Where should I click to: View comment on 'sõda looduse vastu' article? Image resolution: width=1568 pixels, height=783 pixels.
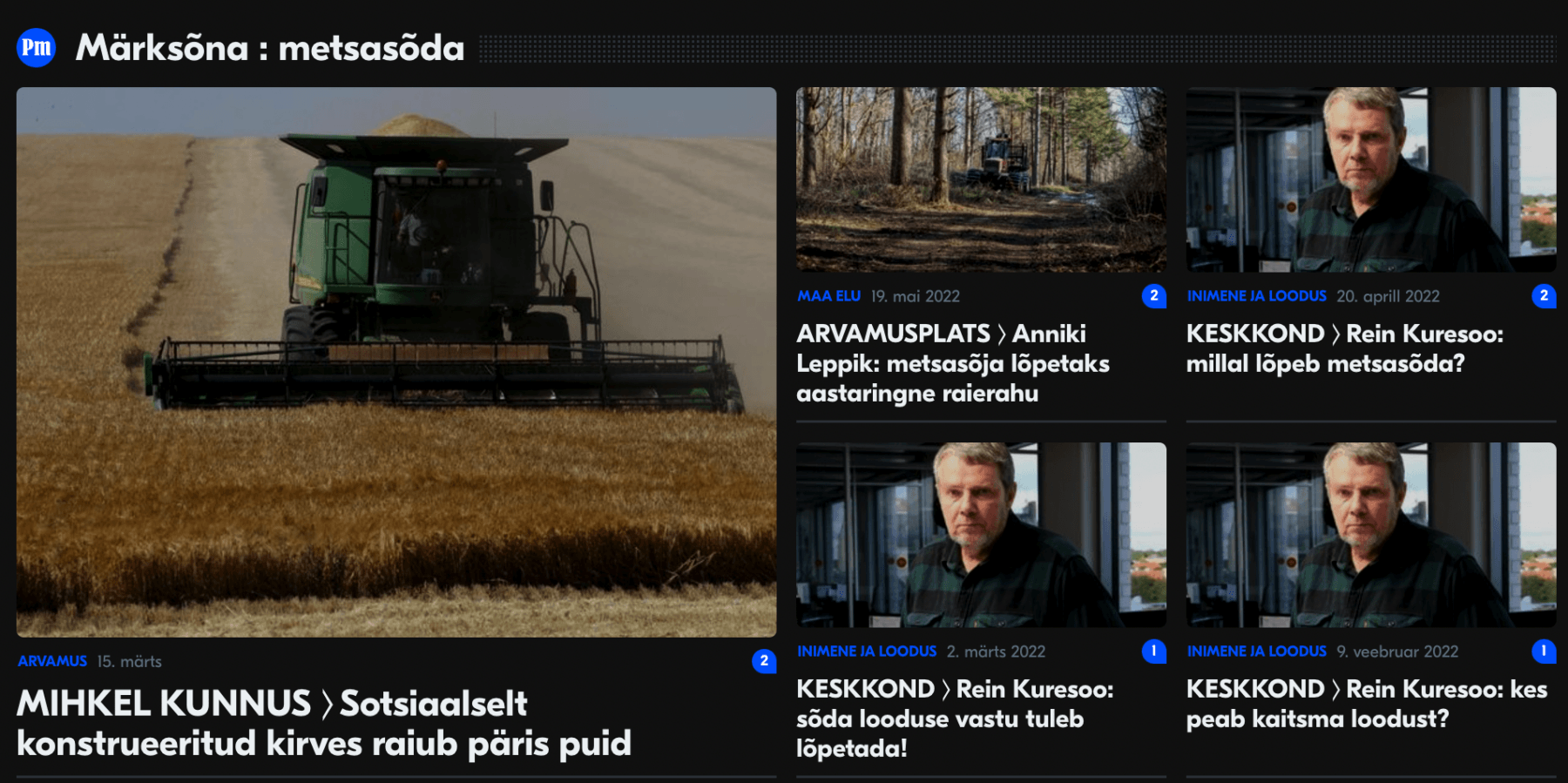pos(1154,651)
